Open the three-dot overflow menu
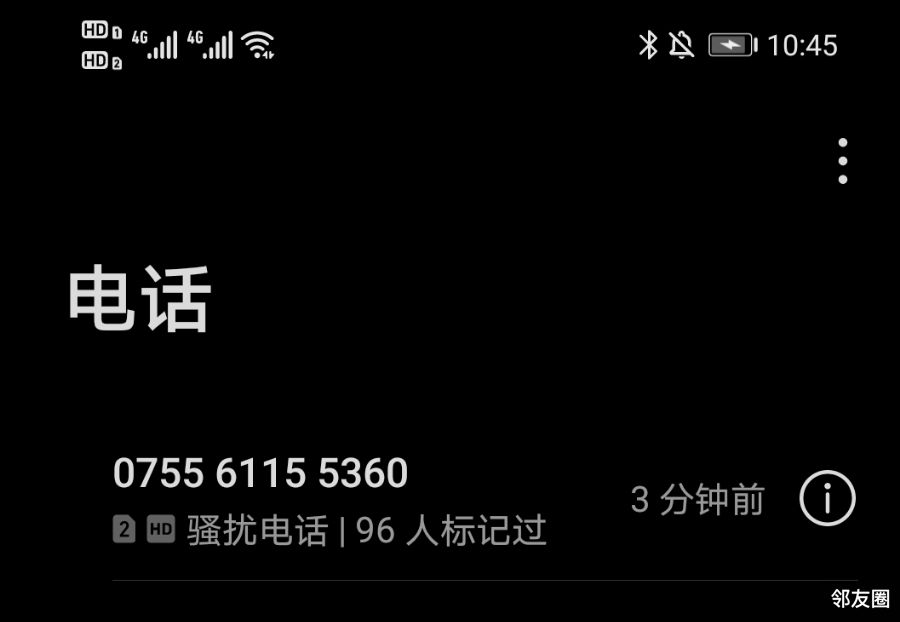Viewport: 900px width, 622px height. click(843, 161)
